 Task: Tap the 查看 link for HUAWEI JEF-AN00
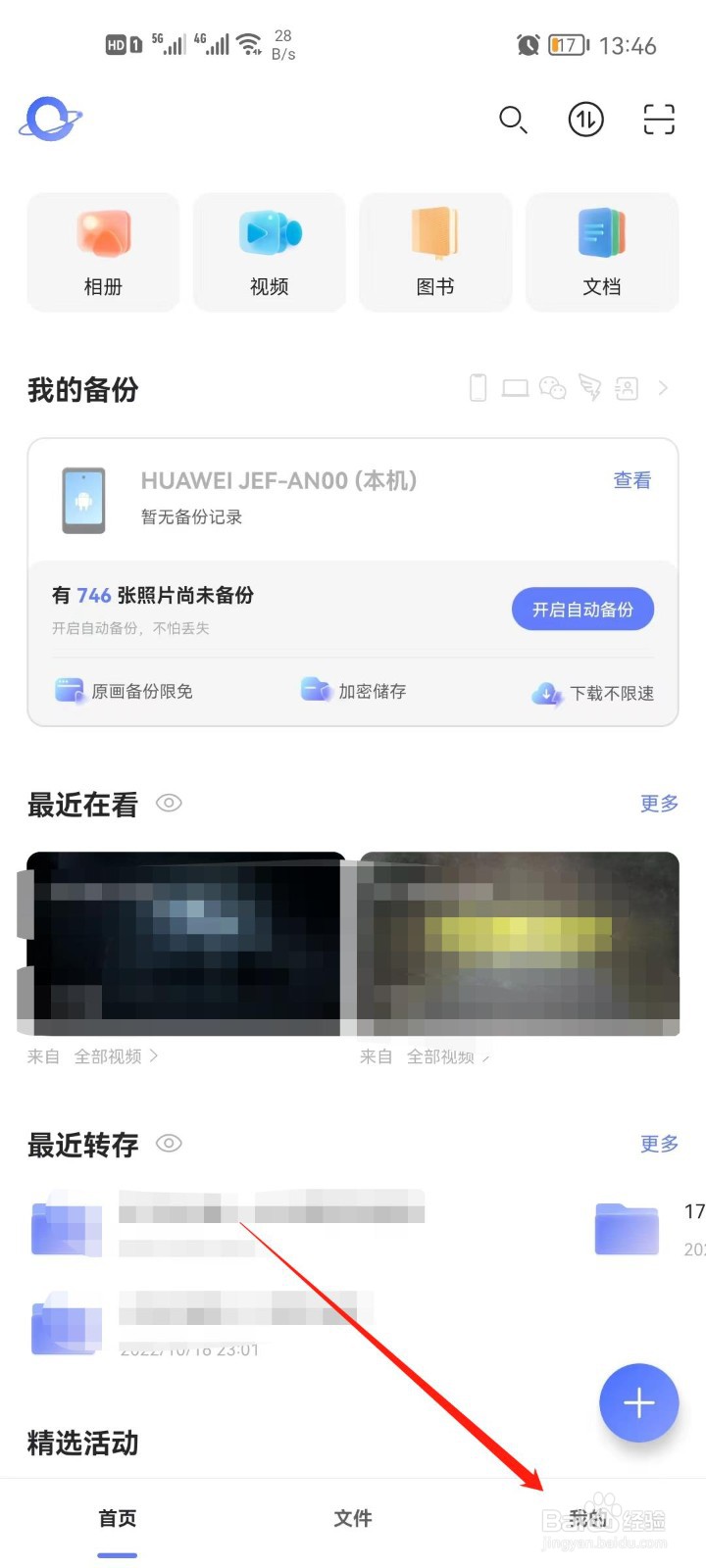[631, 480]
